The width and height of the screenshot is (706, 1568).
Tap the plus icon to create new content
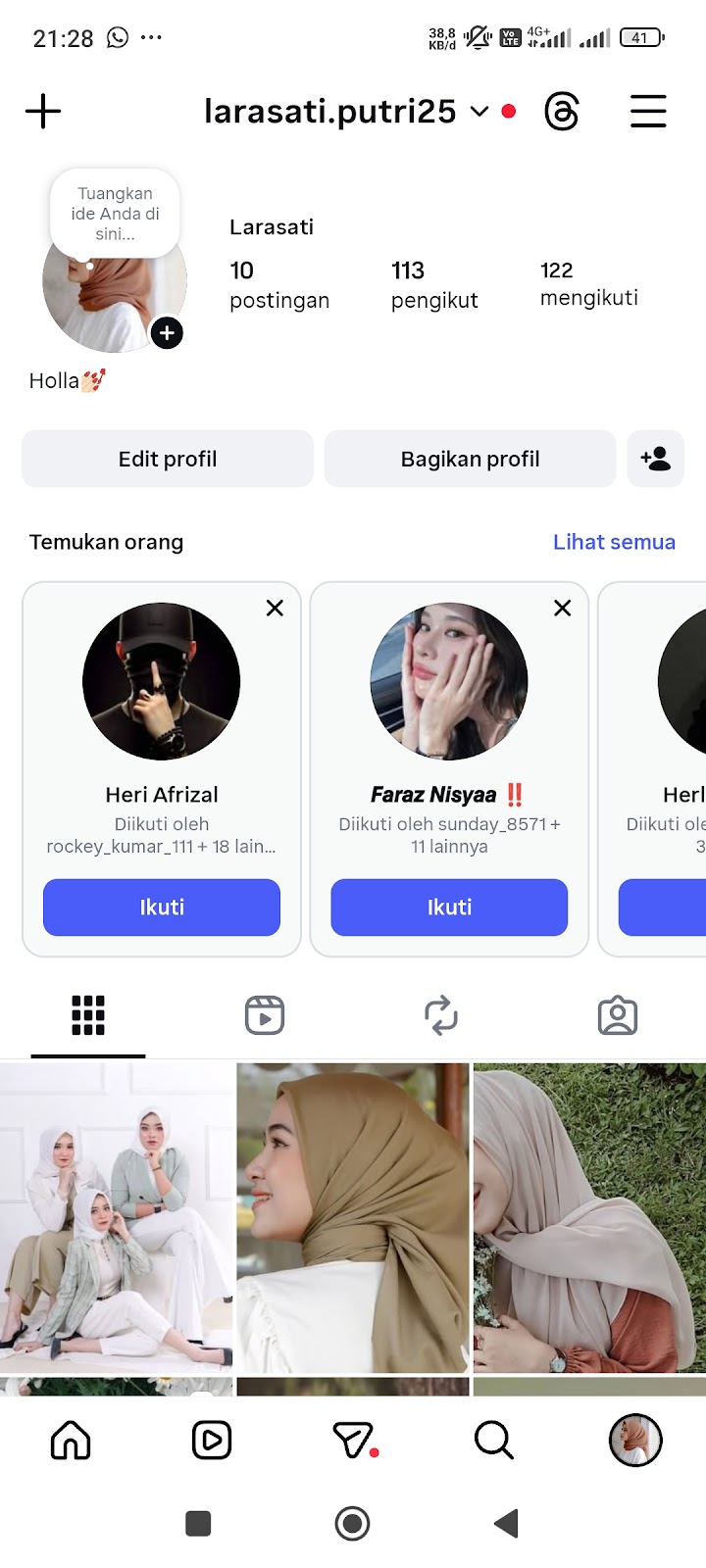tap(43, 112)
